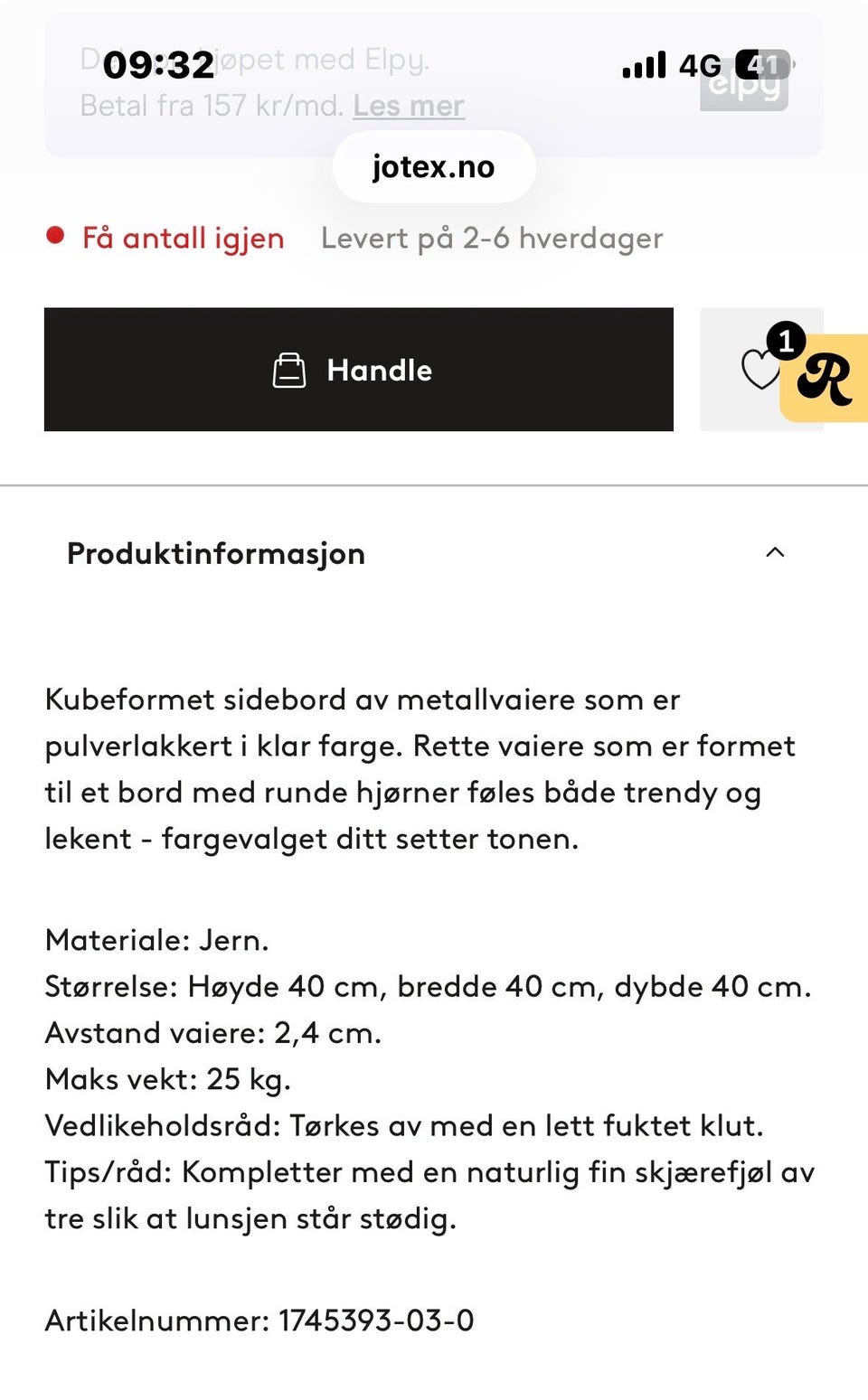Tap the battery indicator showing 41
Screen dimensions: 868x1400
click(x=757, y=63)
